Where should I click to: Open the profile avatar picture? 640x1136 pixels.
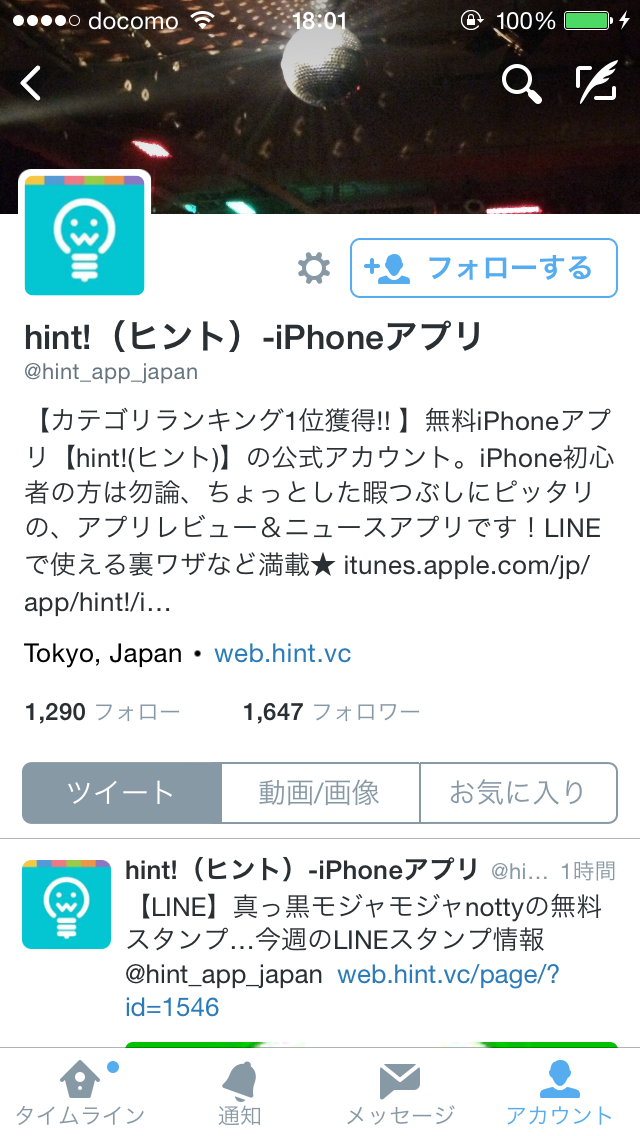coord(85,236)
